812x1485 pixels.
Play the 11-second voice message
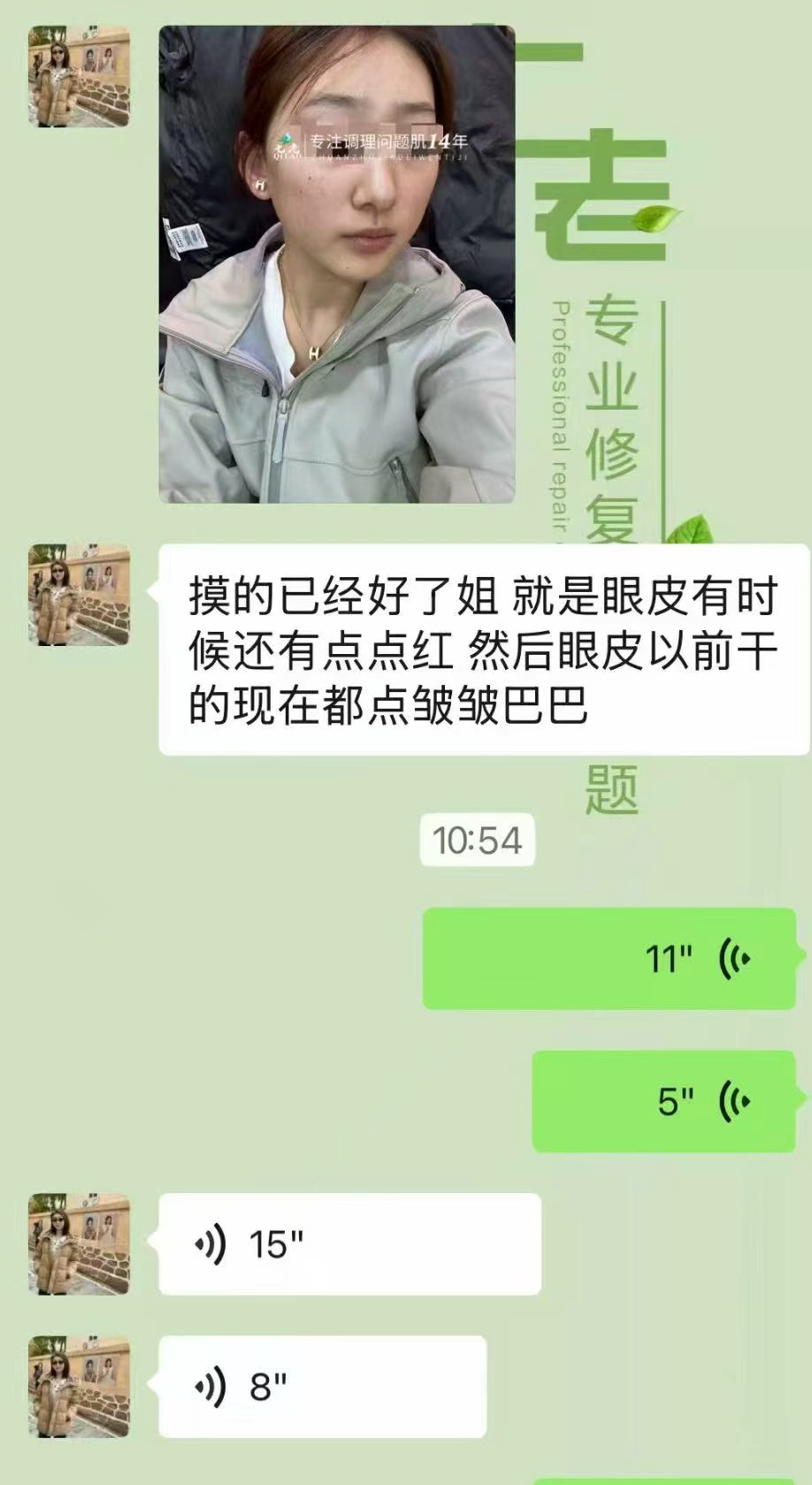[x=609, y=958]
